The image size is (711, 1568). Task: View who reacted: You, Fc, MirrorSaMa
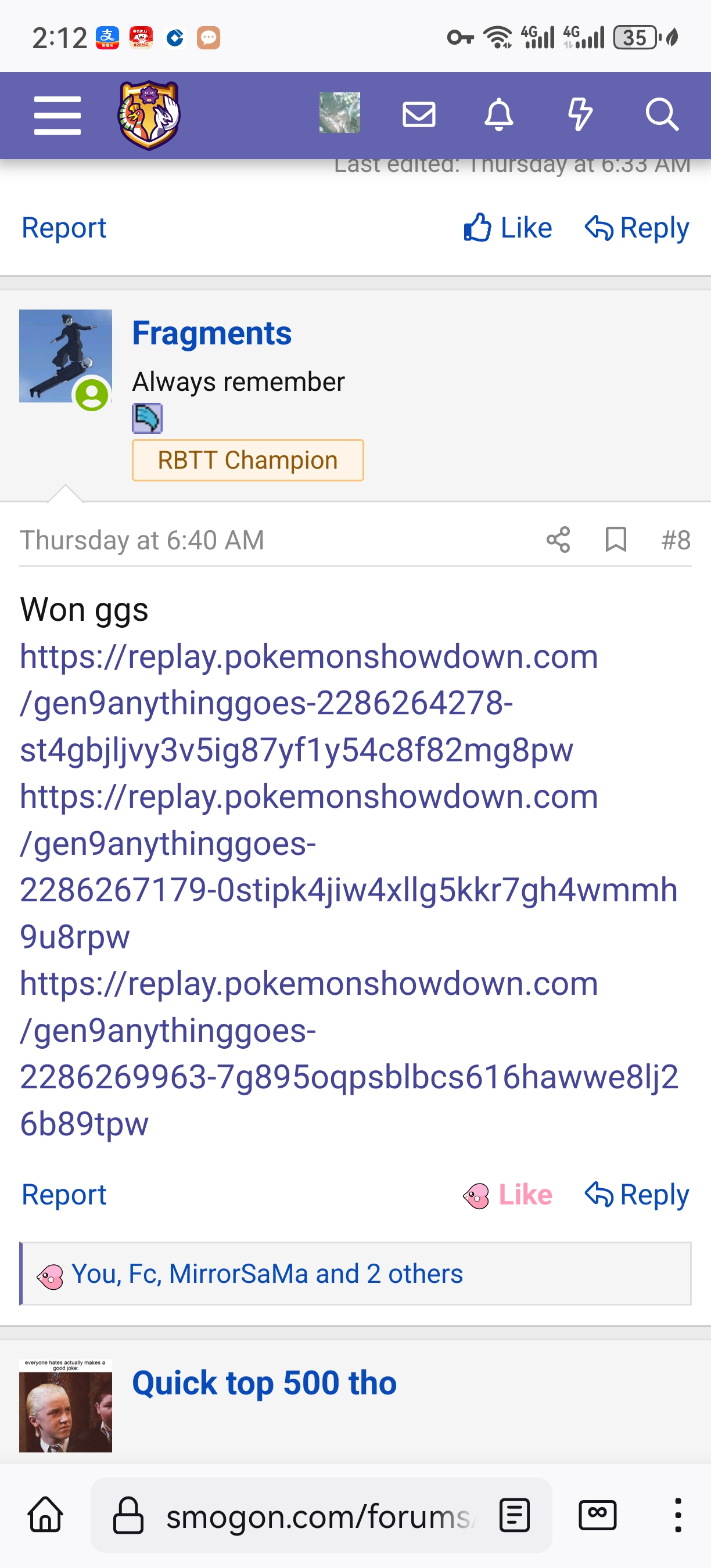tap(267, 1274)
